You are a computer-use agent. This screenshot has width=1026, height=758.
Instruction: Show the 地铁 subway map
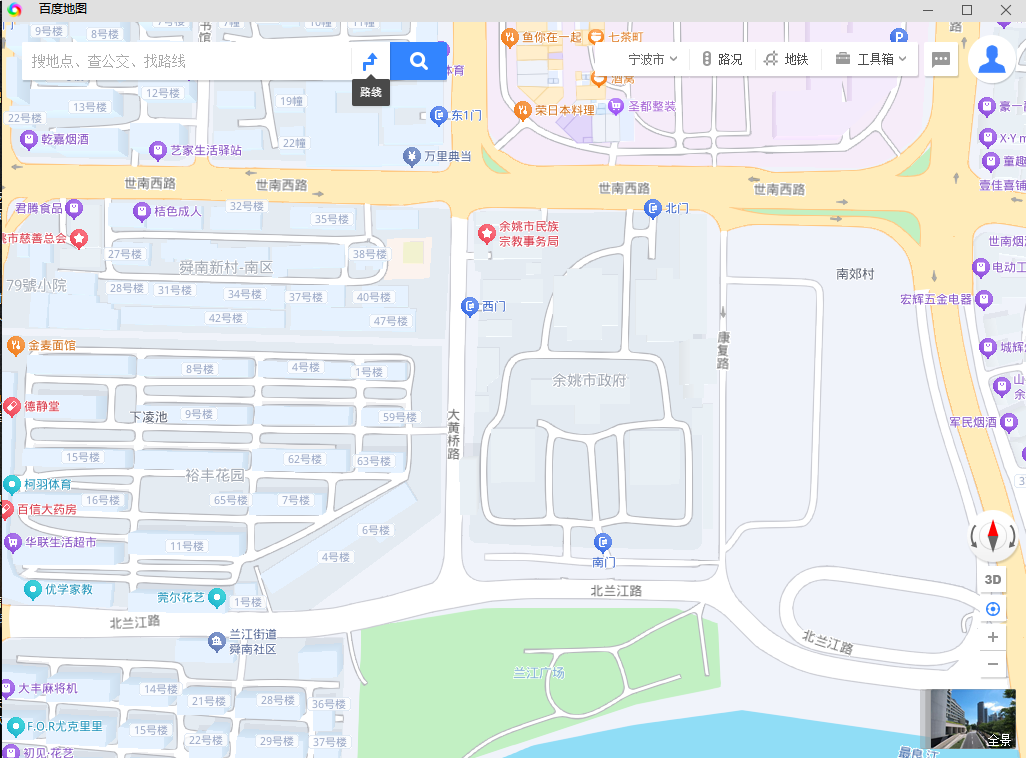[787, 59]
